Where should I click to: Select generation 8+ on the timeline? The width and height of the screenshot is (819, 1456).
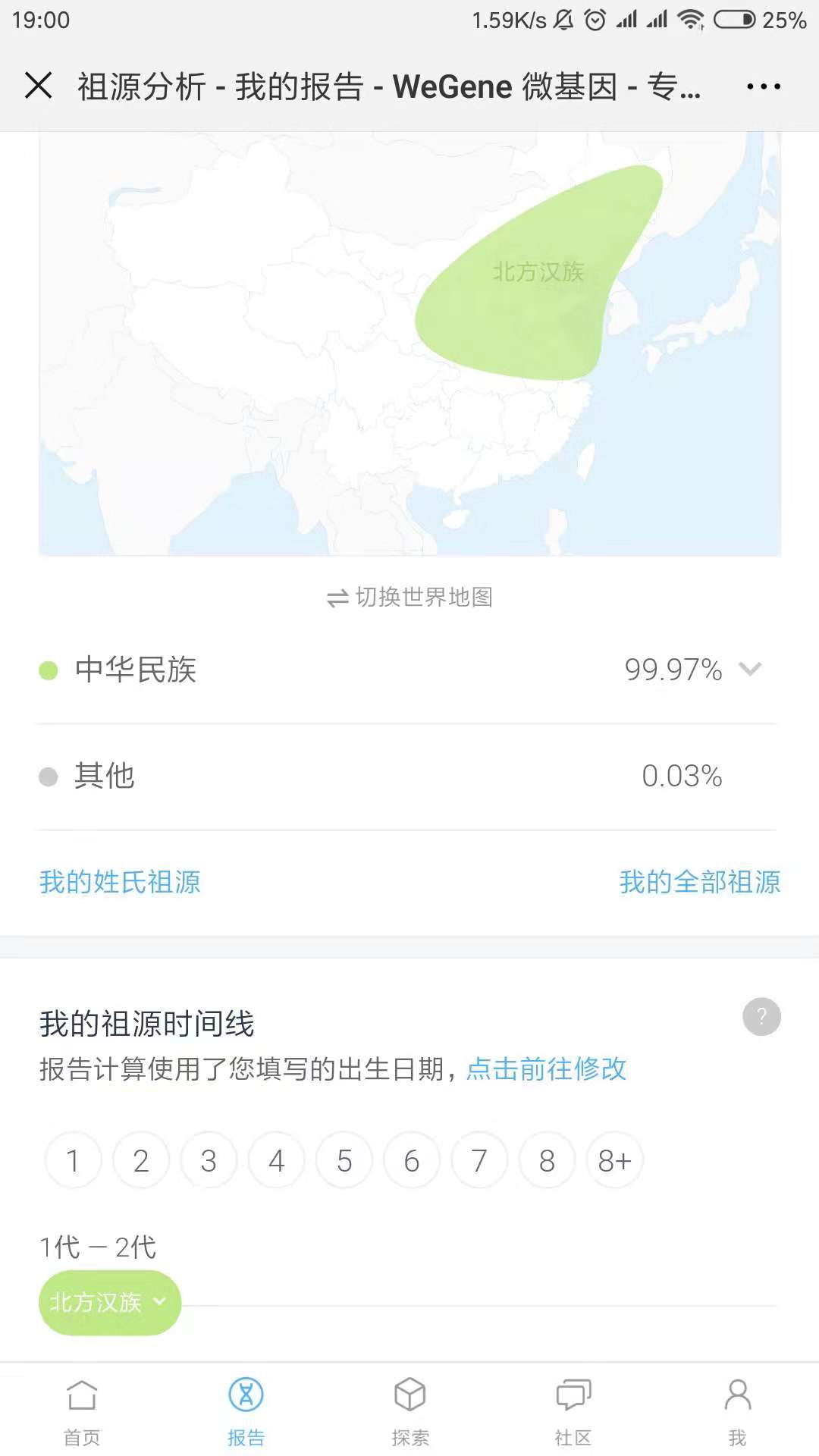pyautogui.click(x=615, y=1160)
